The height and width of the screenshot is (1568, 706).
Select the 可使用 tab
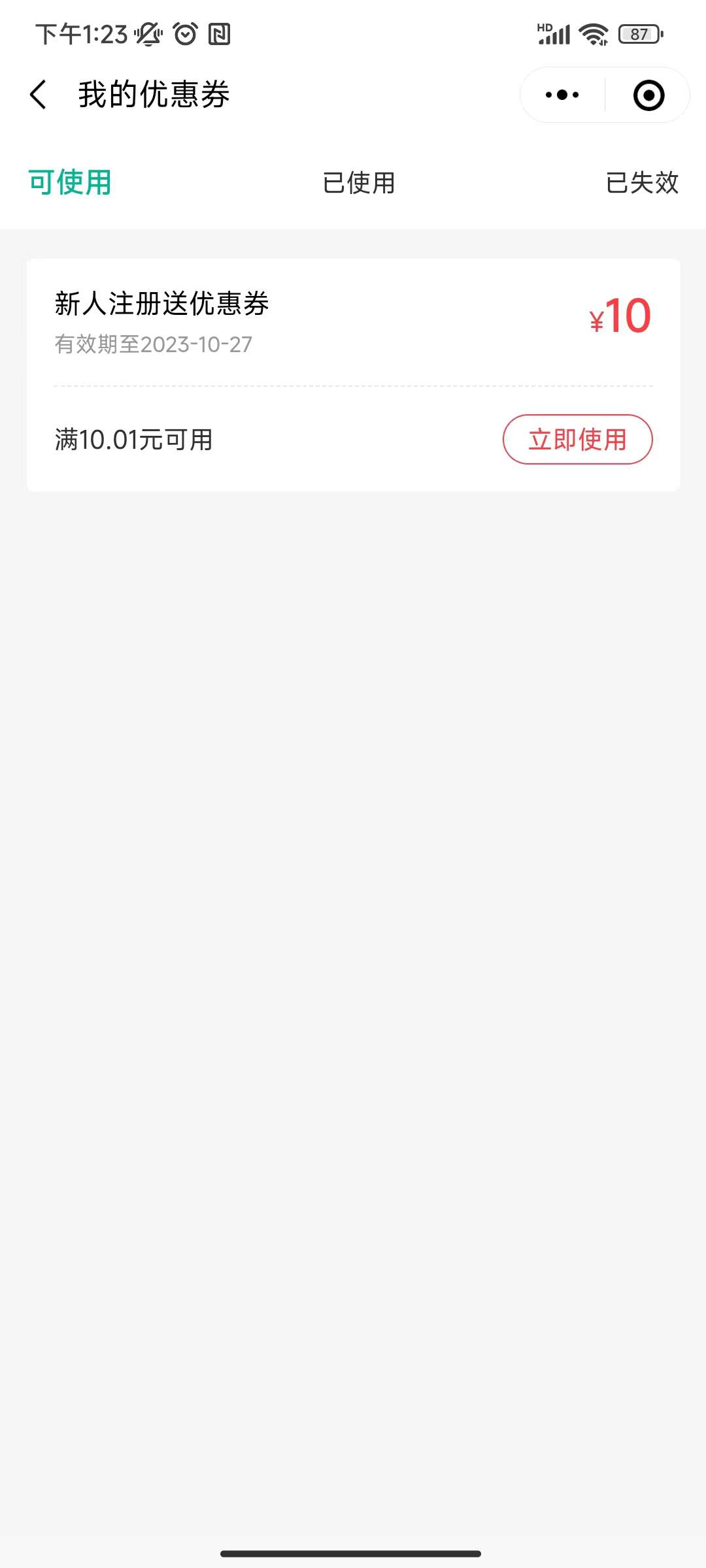coord(70,182)
